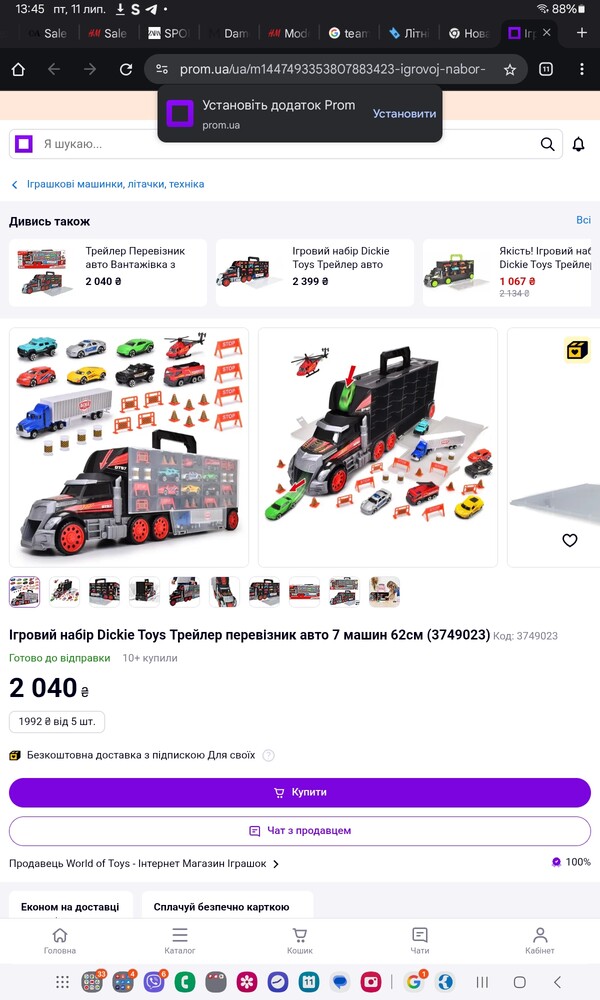Open the 1 067 ₴ discounted trailer card
This screenshot has width=600, height=1000.
coord(510,272)
